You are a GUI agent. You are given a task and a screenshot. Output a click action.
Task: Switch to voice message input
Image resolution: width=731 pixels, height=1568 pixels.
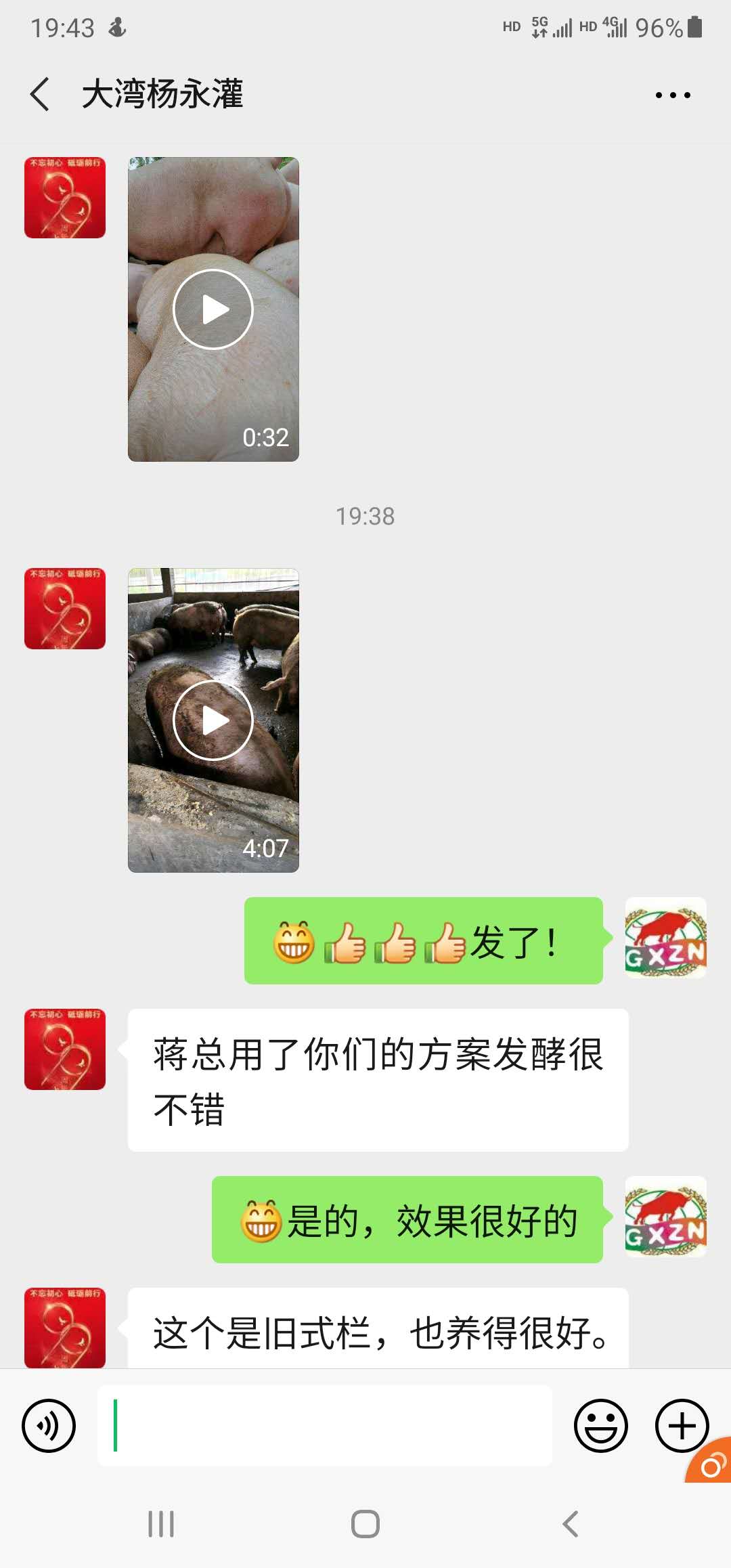(x=49, y=1425)
